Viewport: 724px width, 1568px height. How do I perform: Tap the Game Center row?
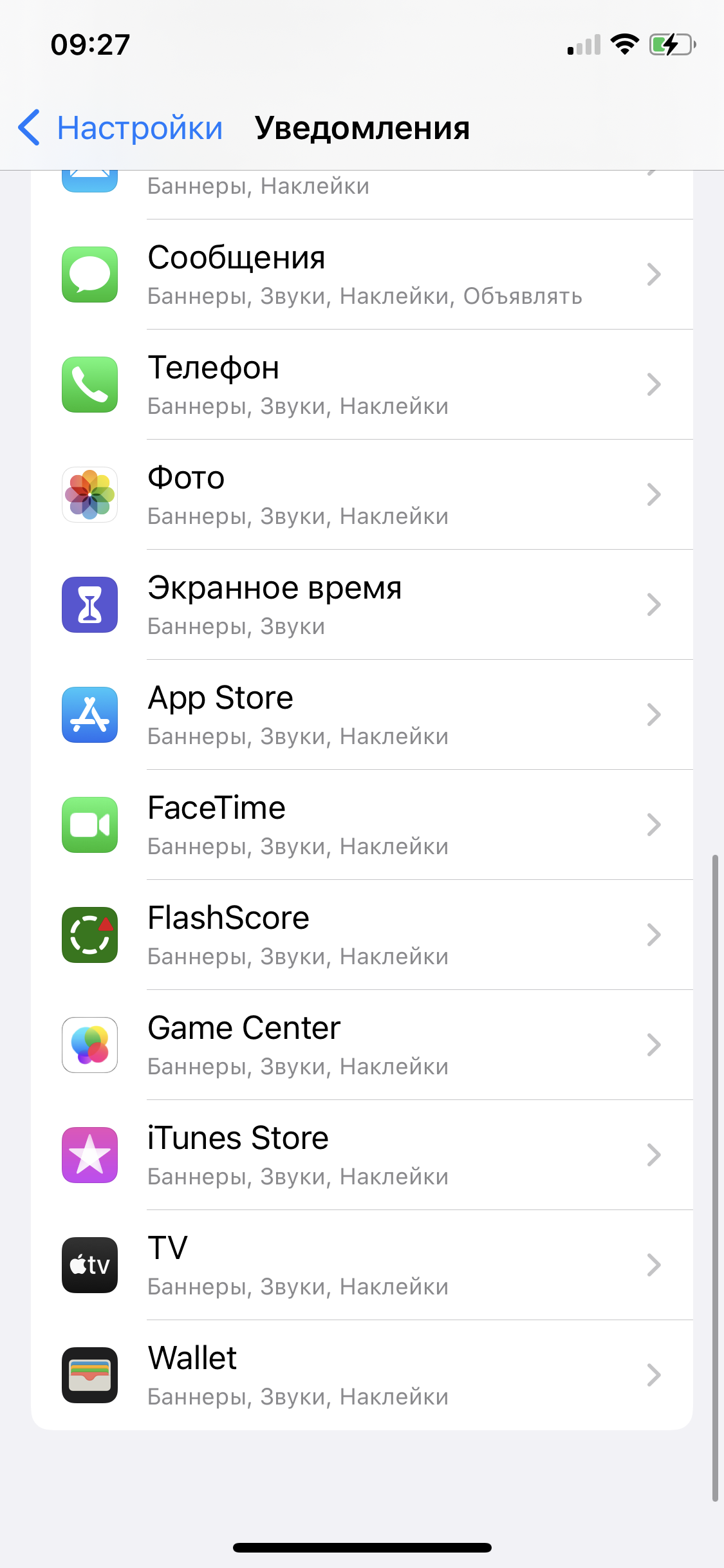click(x=362, y=1045)
